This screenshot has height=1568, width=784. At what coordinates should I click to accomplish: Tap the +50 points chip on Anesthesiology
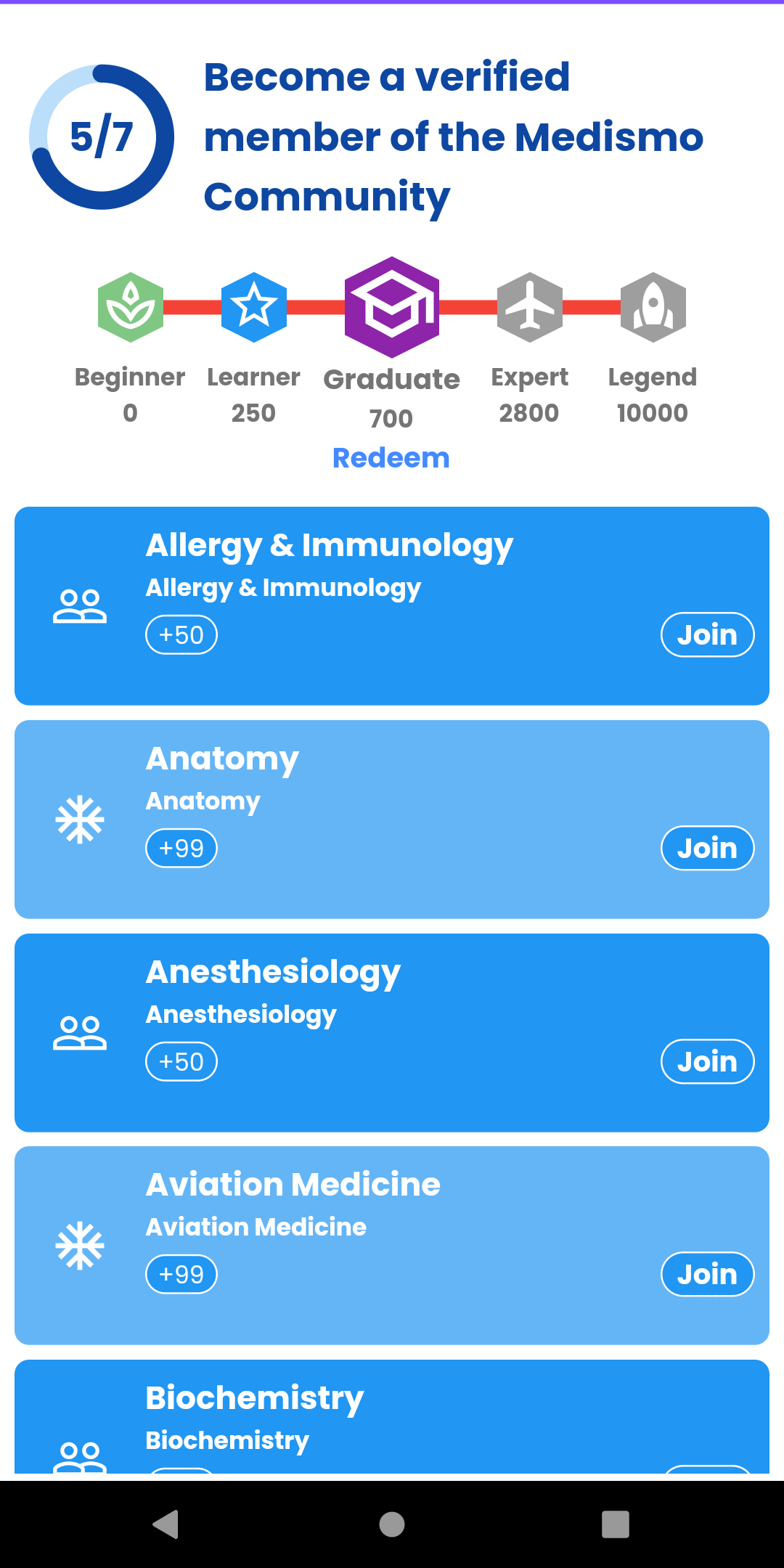pyautogui.click(x=181, y=1061)
